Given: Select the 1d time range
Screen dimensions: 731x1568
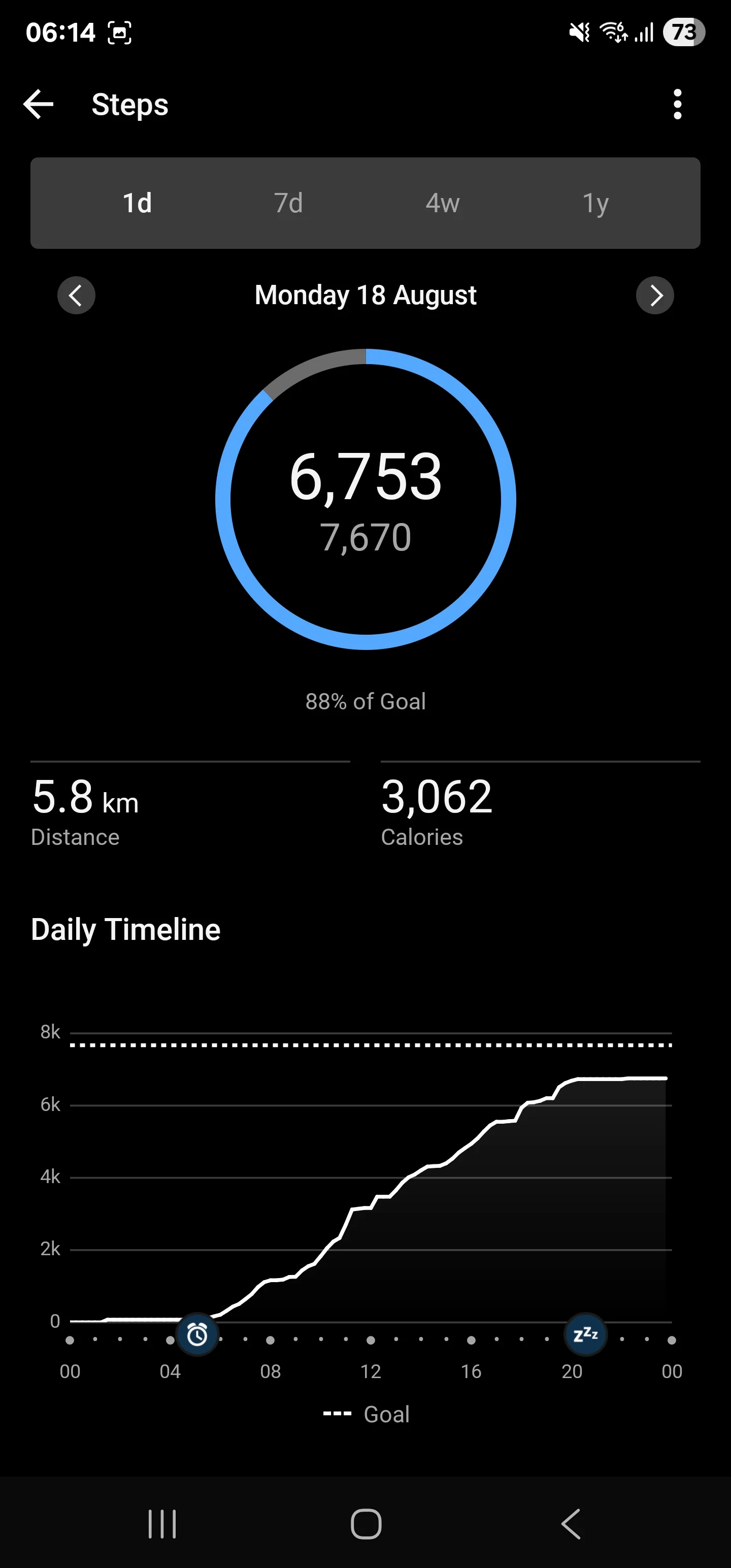Looking at the screenshot, I should tap(137, 203).
